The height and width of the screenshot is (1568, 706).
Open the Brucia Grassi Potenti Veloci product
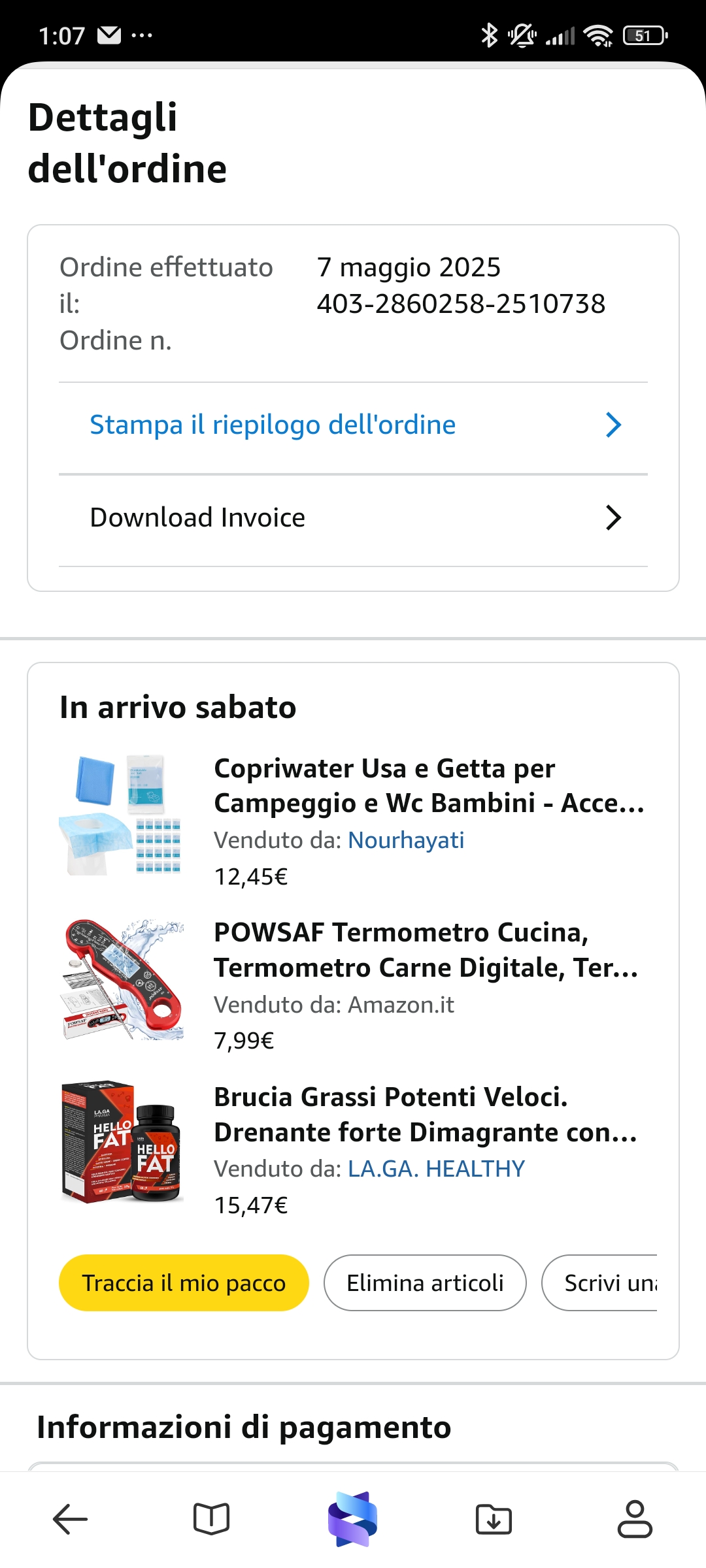[425, 1115]
